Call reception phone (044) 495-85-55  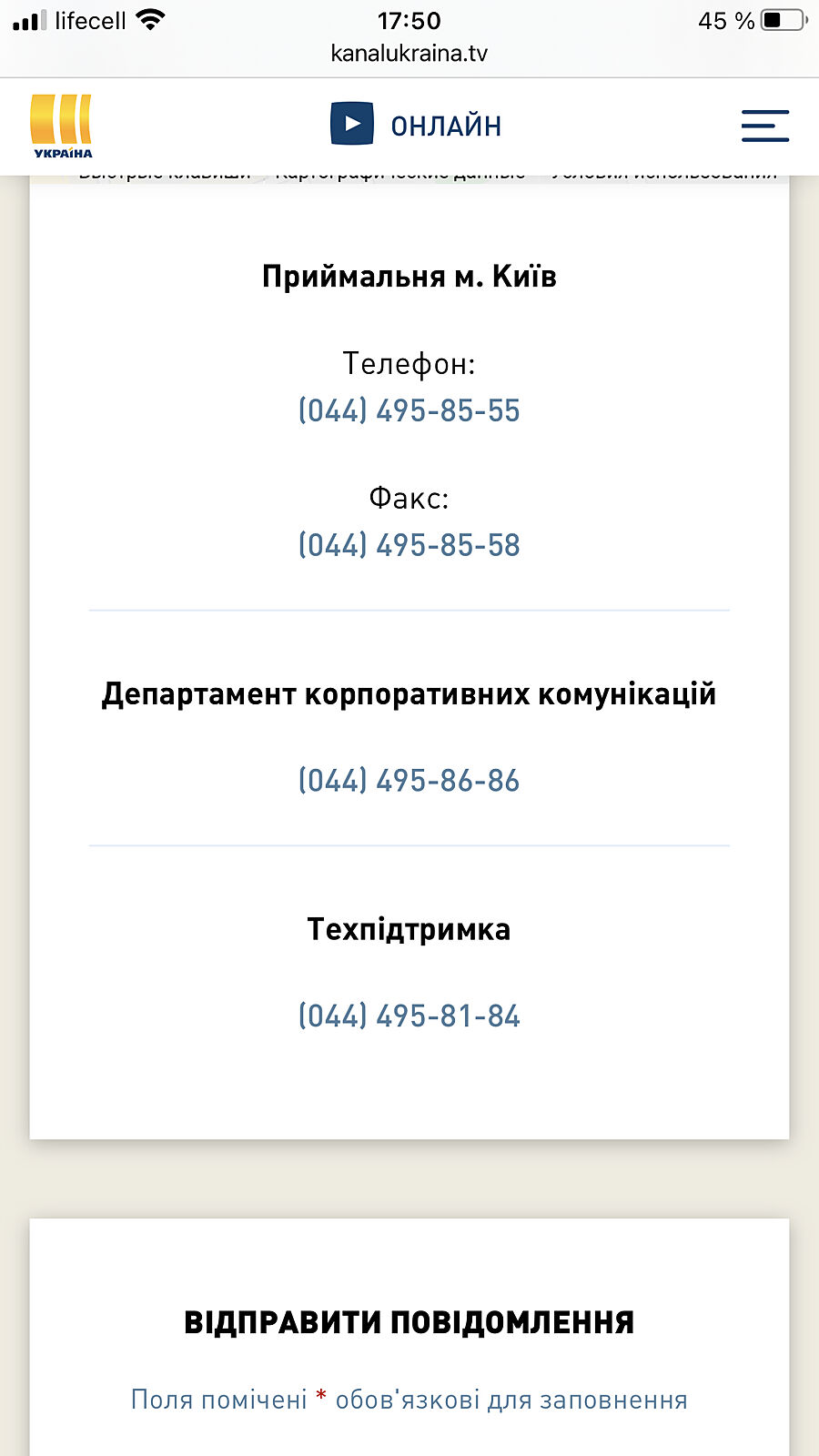(x=409, y=410)
